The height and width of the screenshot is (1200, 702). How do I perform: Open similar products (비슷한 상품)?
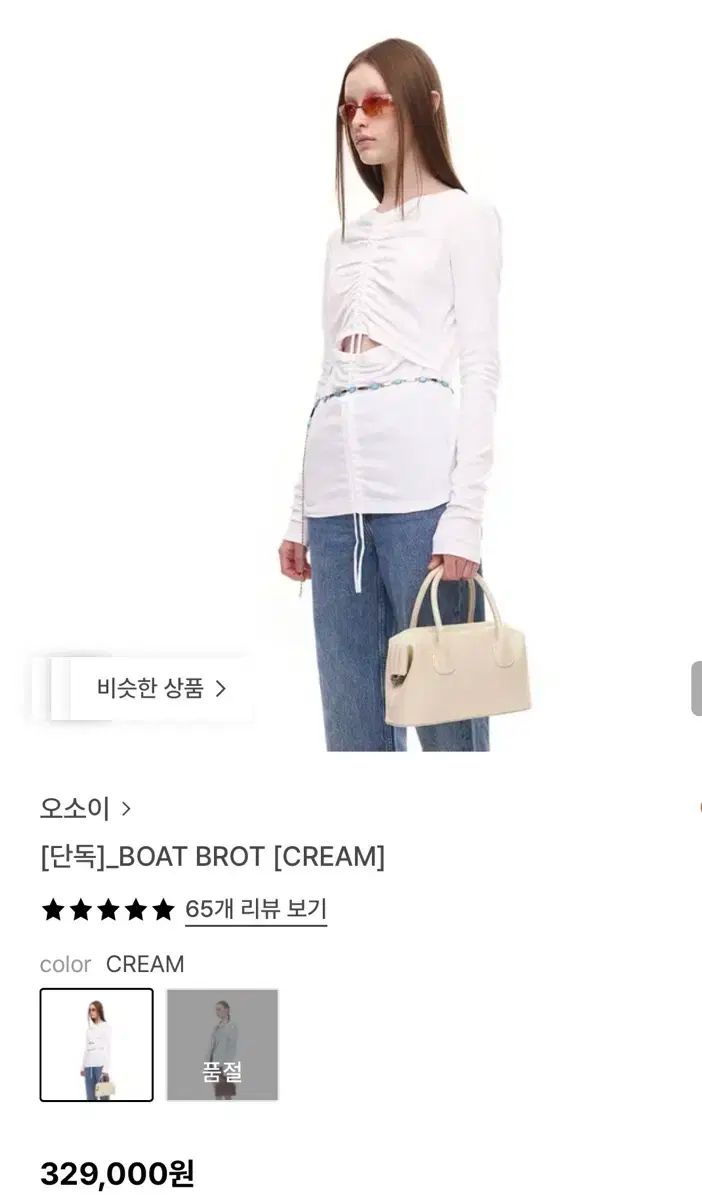click(x=160, y=688)
